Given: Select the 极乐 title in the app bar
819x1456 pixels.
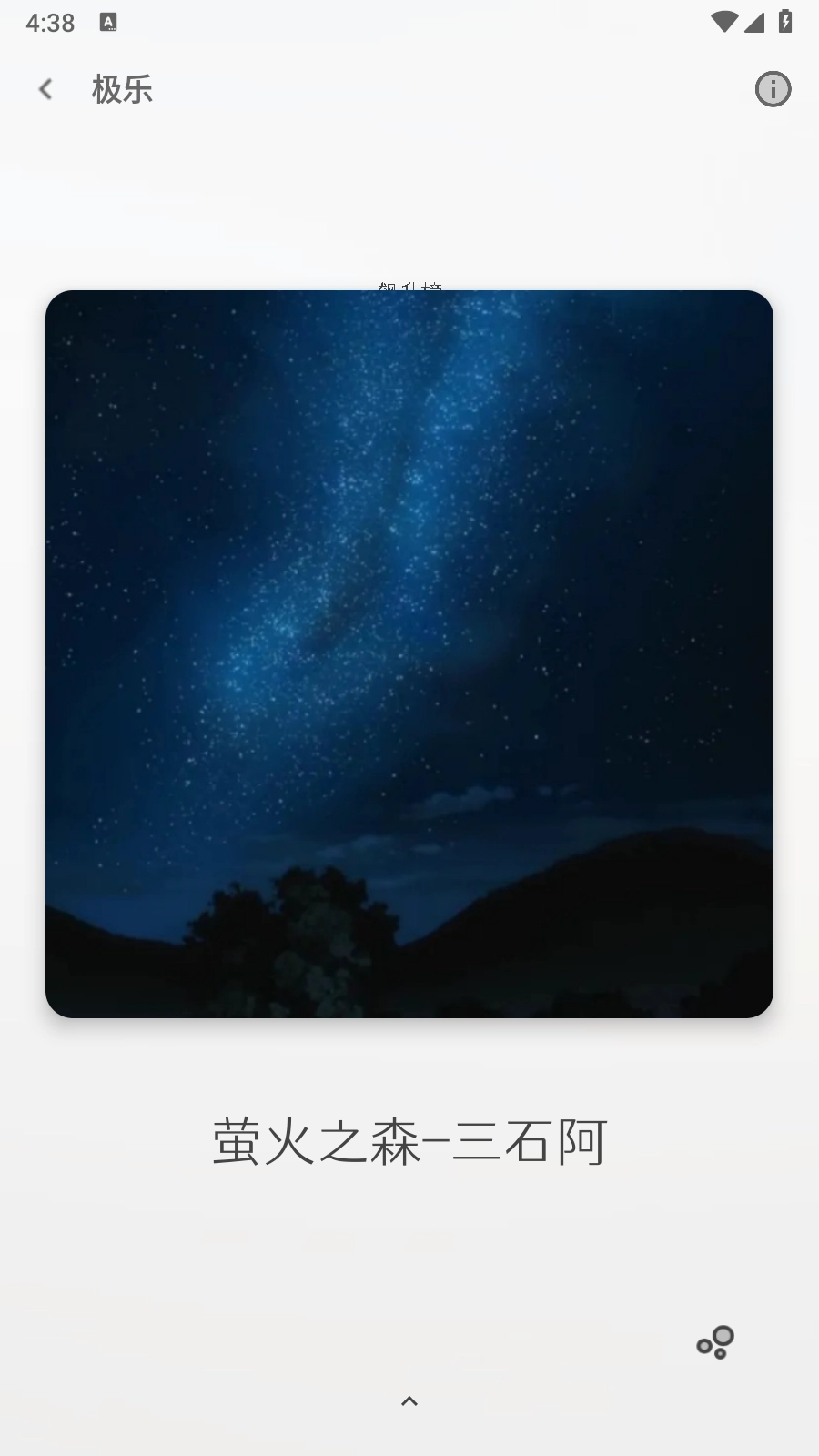Looking at the screenshot, I should pos(120,88).
